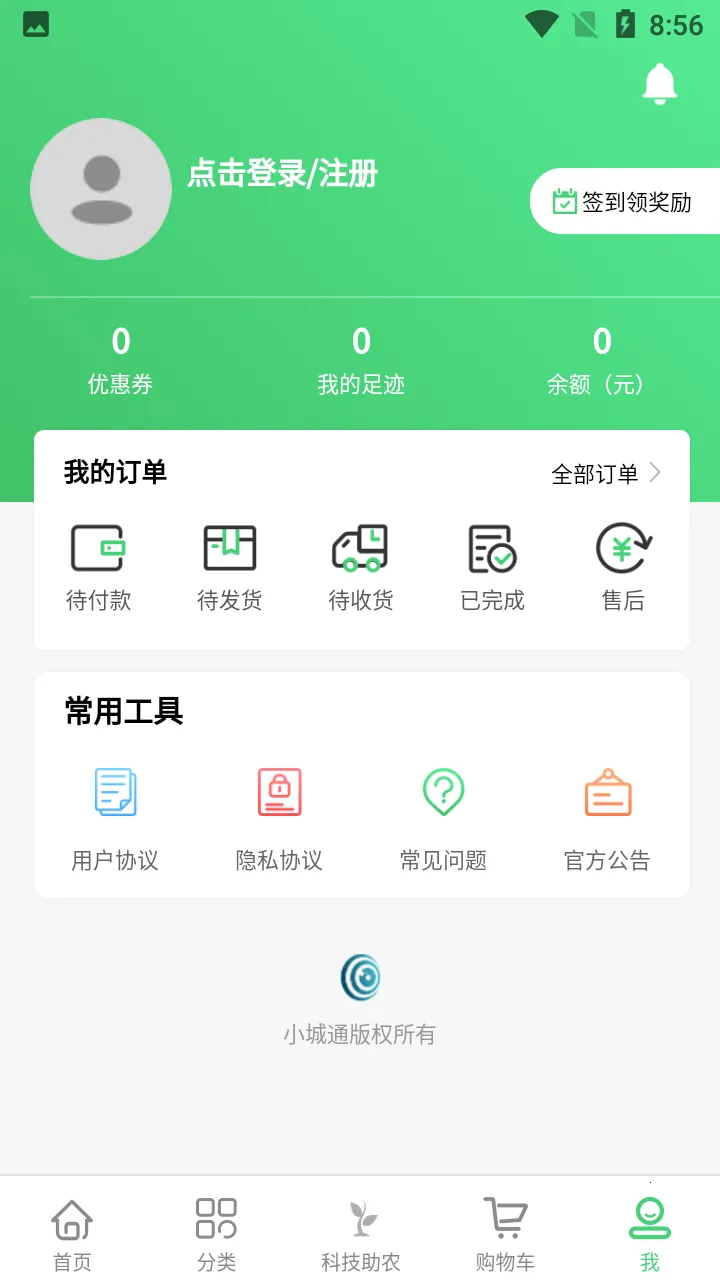The image size is (720, 1280).
Task: Open the 待付款 pending payment icon
Action: 97,563
